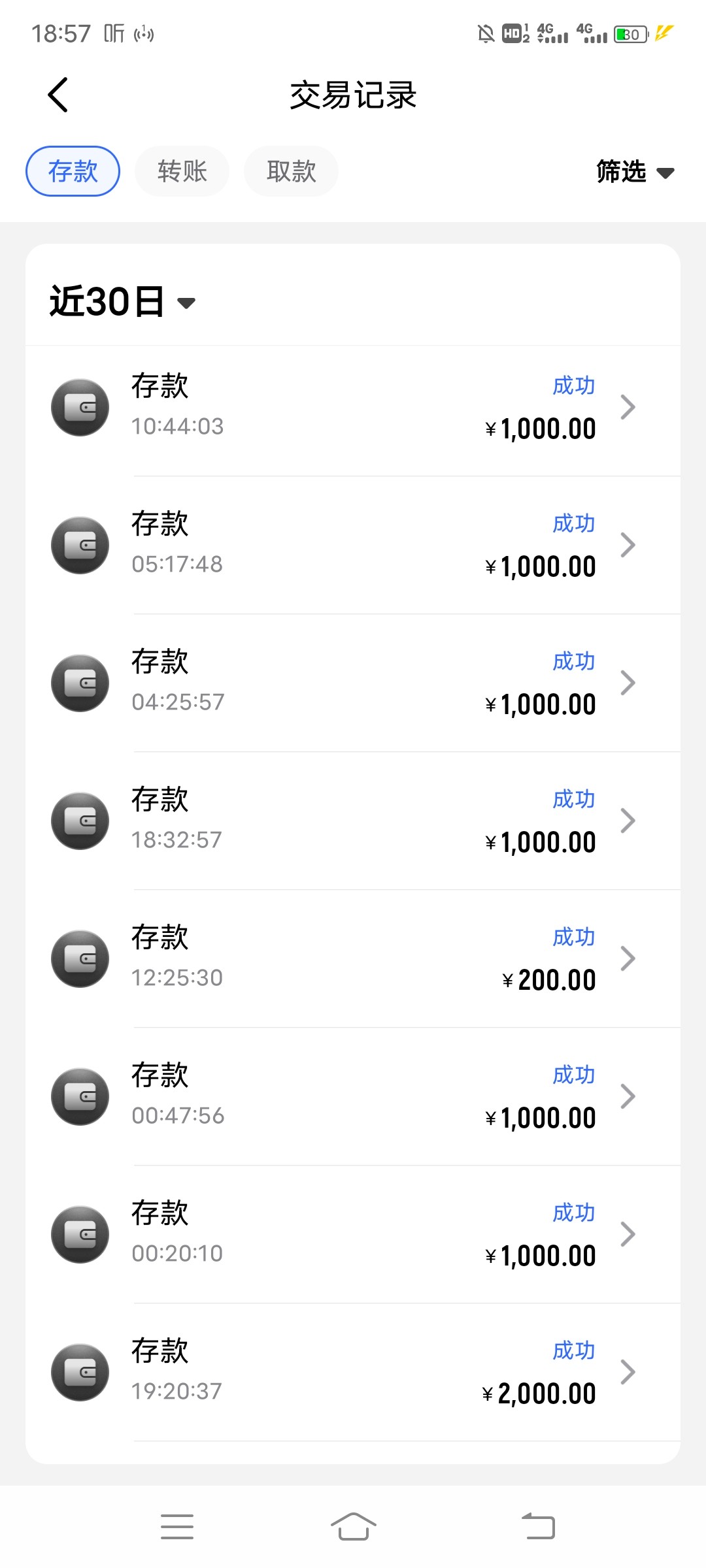Switch to the 取款 tab

pos(291,171)
